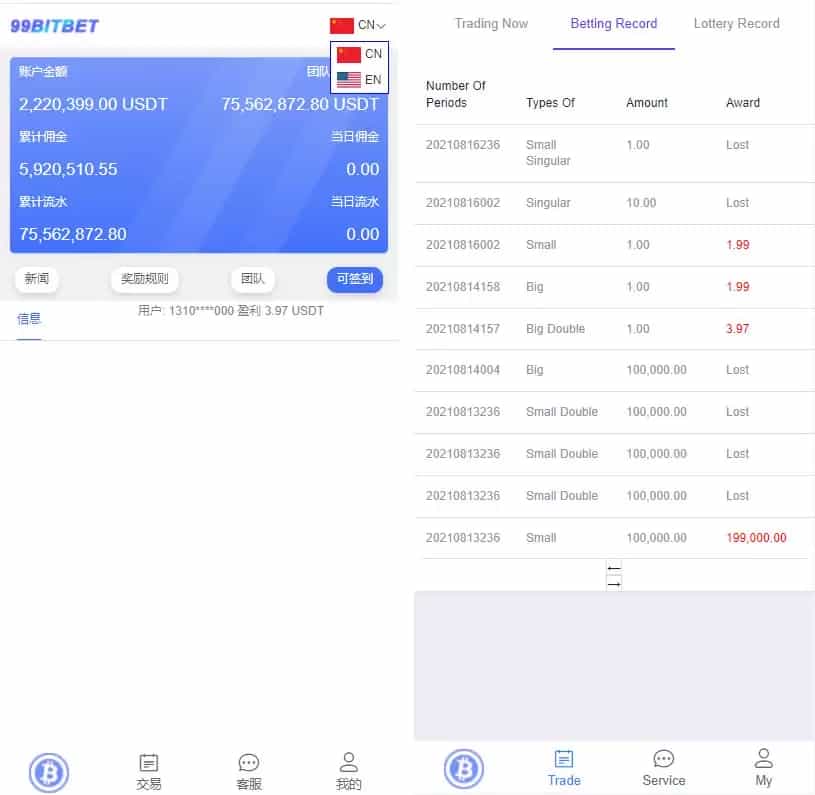Switch to the My tab

click(764, 768)
